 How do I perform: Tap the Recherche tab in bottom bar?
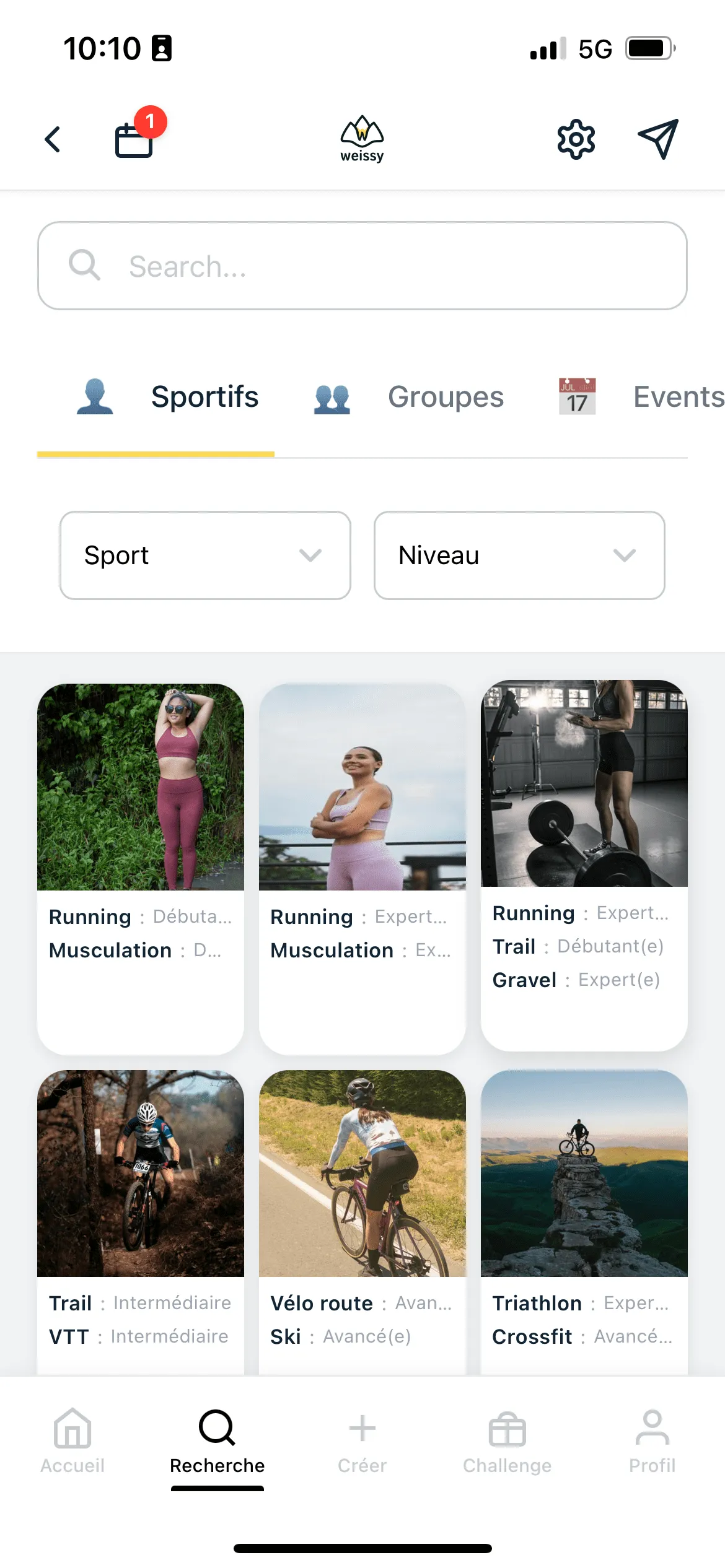[217, 1442]
